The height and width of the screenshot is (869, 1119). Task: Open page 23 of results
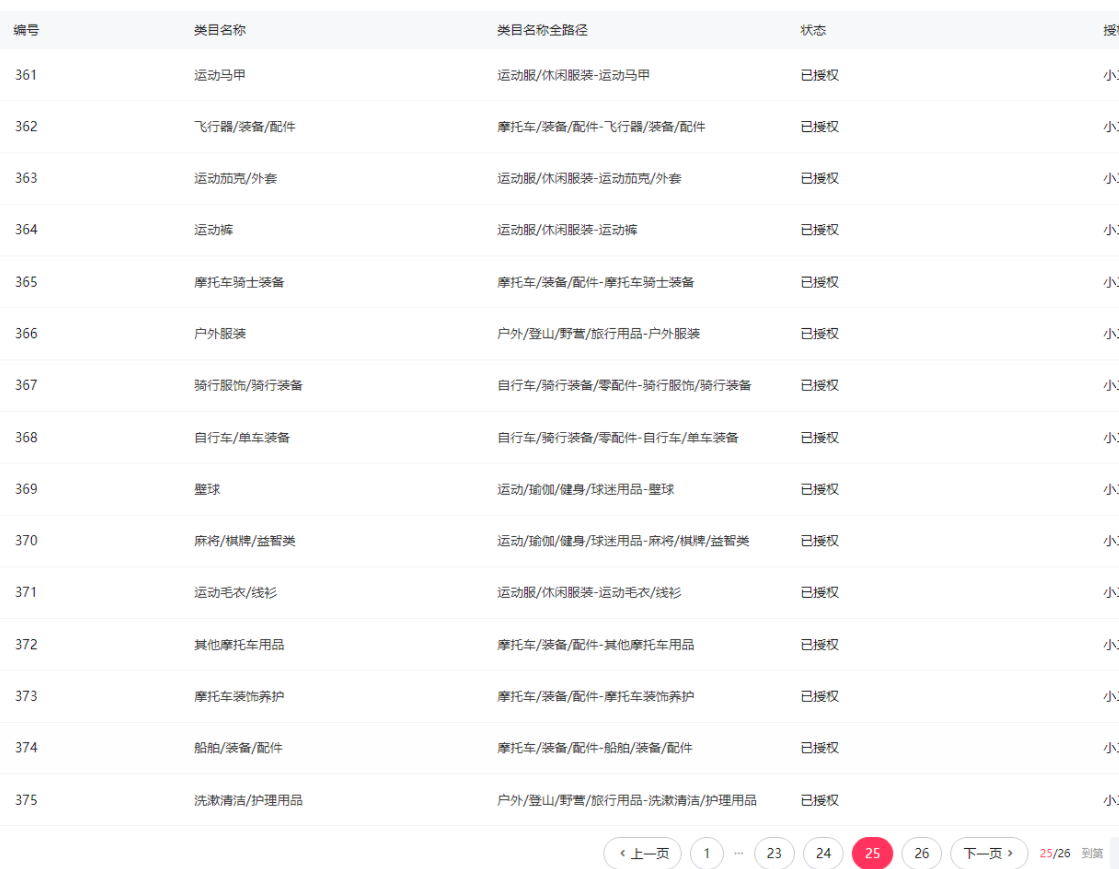(x=774, y=853)
